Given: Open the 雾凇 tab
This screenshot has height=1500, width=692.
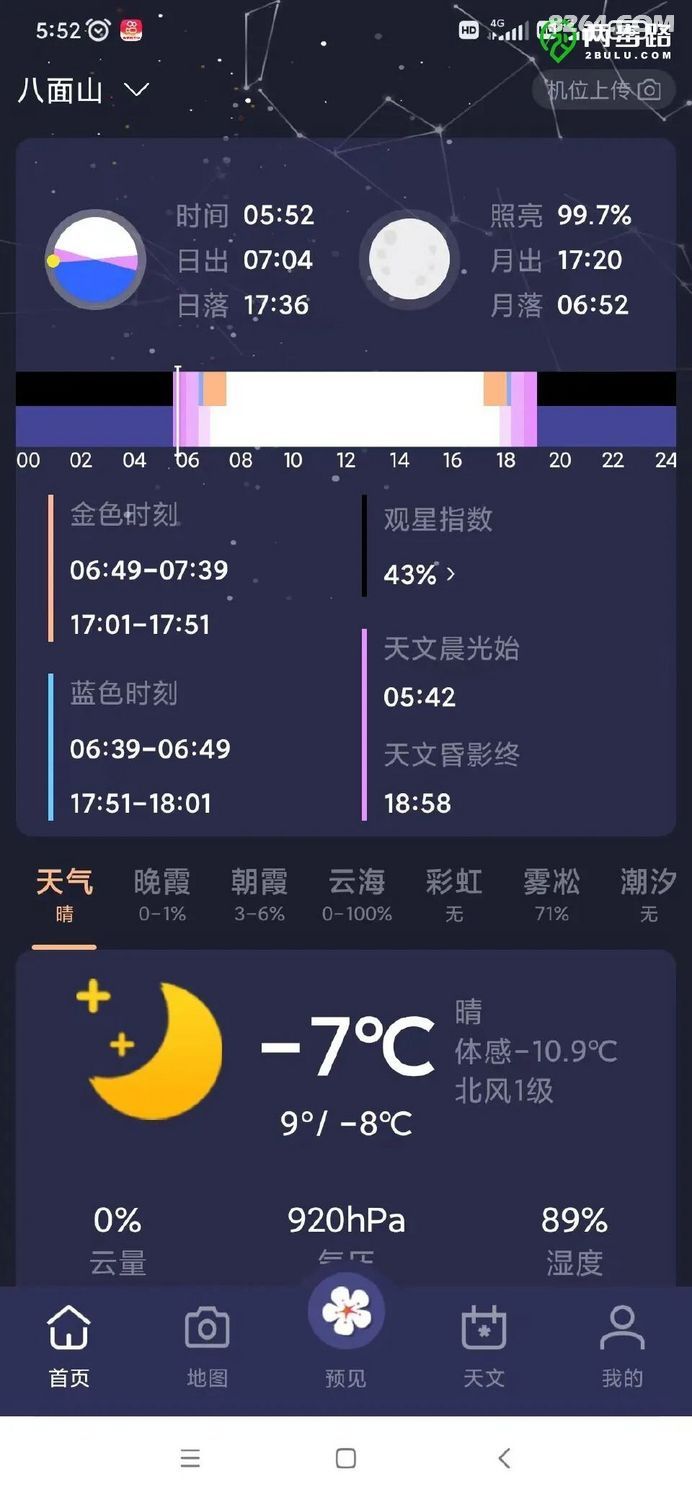Looking at the screenshot, I should point(551,893).
